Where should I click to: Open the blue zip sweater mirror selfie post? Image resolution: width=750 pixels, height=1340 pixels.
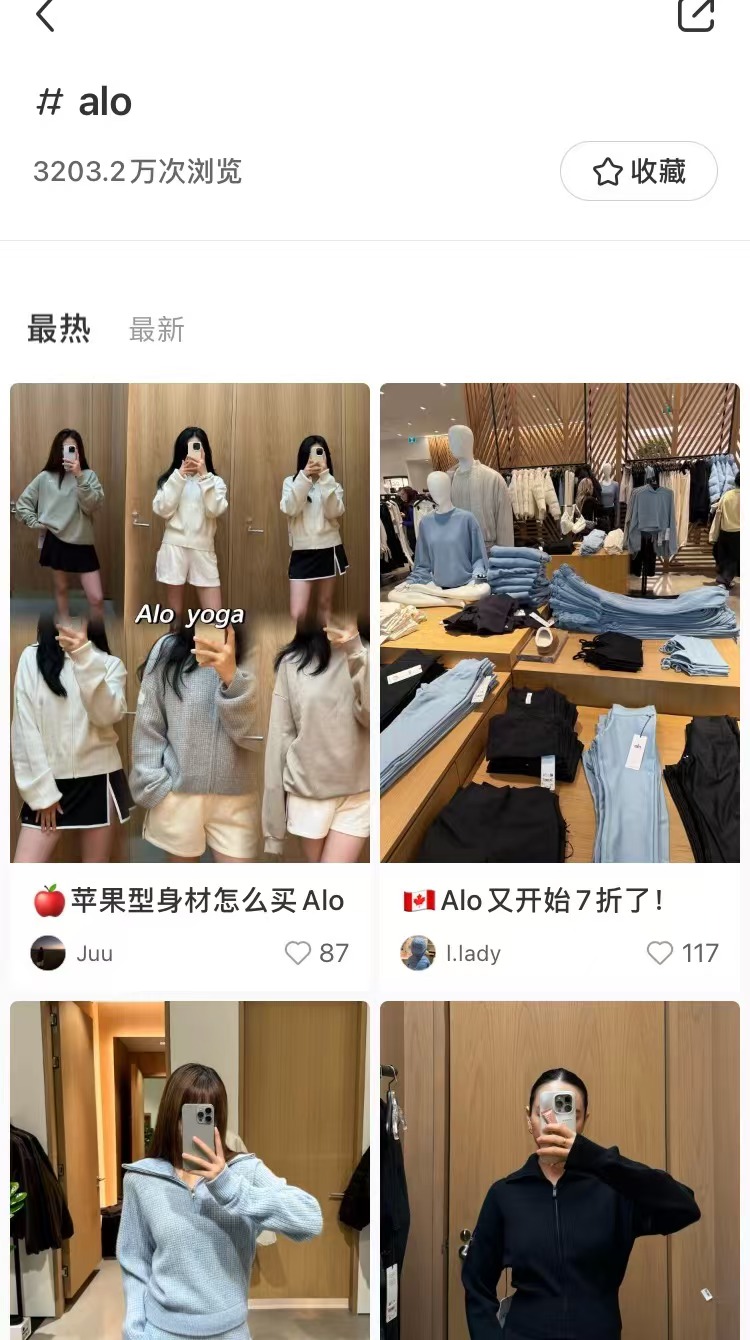[x=190, y=1170]
